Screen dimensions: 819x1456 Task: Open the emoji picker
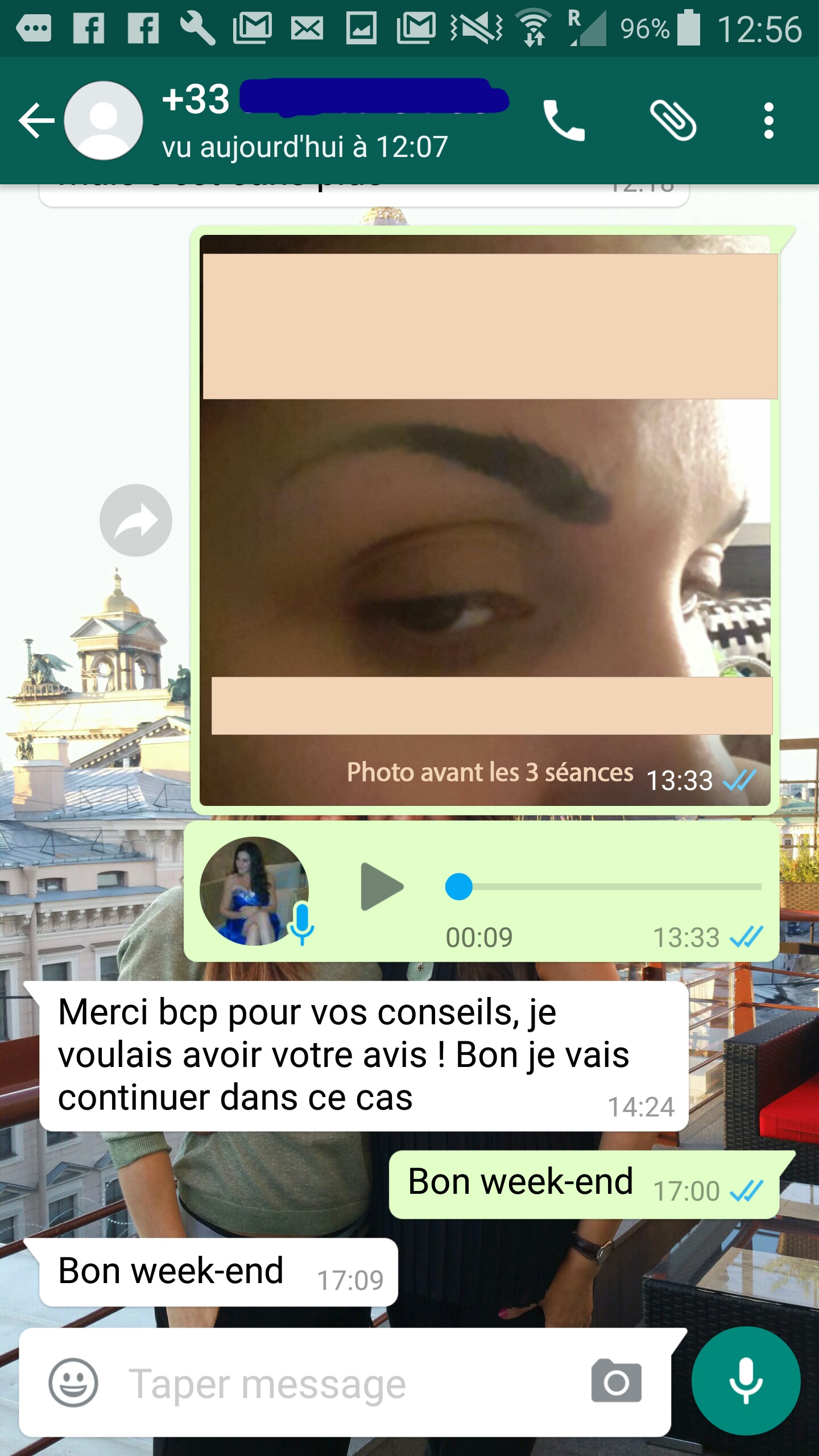pyautogui.click(x=73, y=1382)
